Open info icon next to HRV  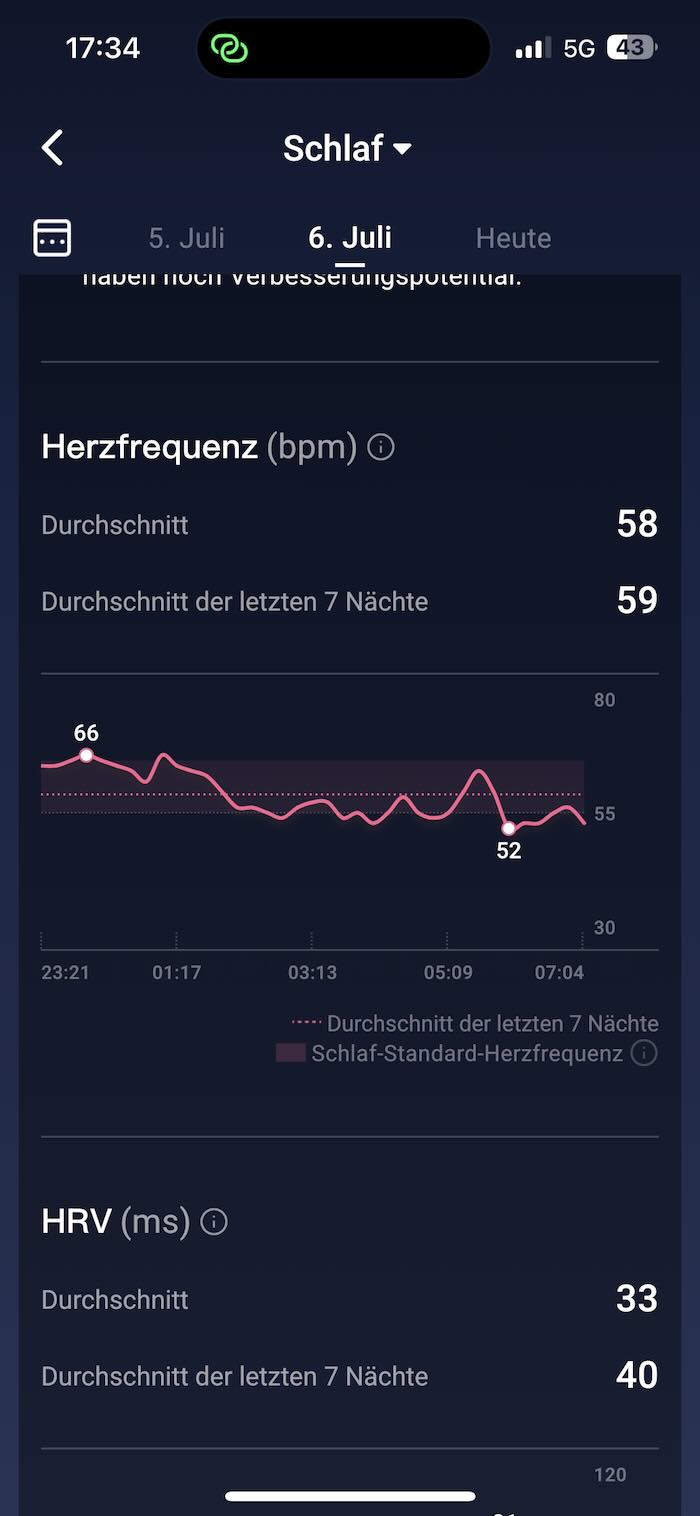click(214, 1222)
